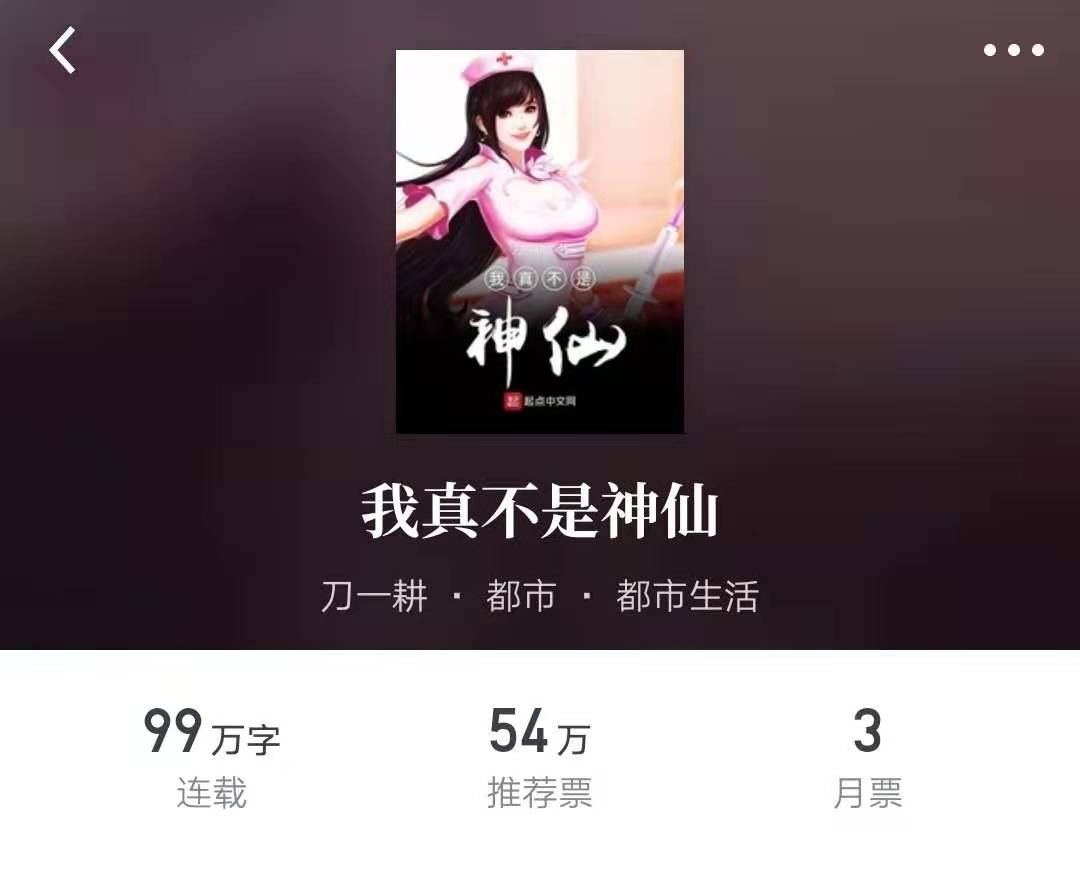Image resolution: width=1080 pixels, height=872 pixels.
Task: Open the 都市生活 subcategory
Action: [x=687, y=597]
